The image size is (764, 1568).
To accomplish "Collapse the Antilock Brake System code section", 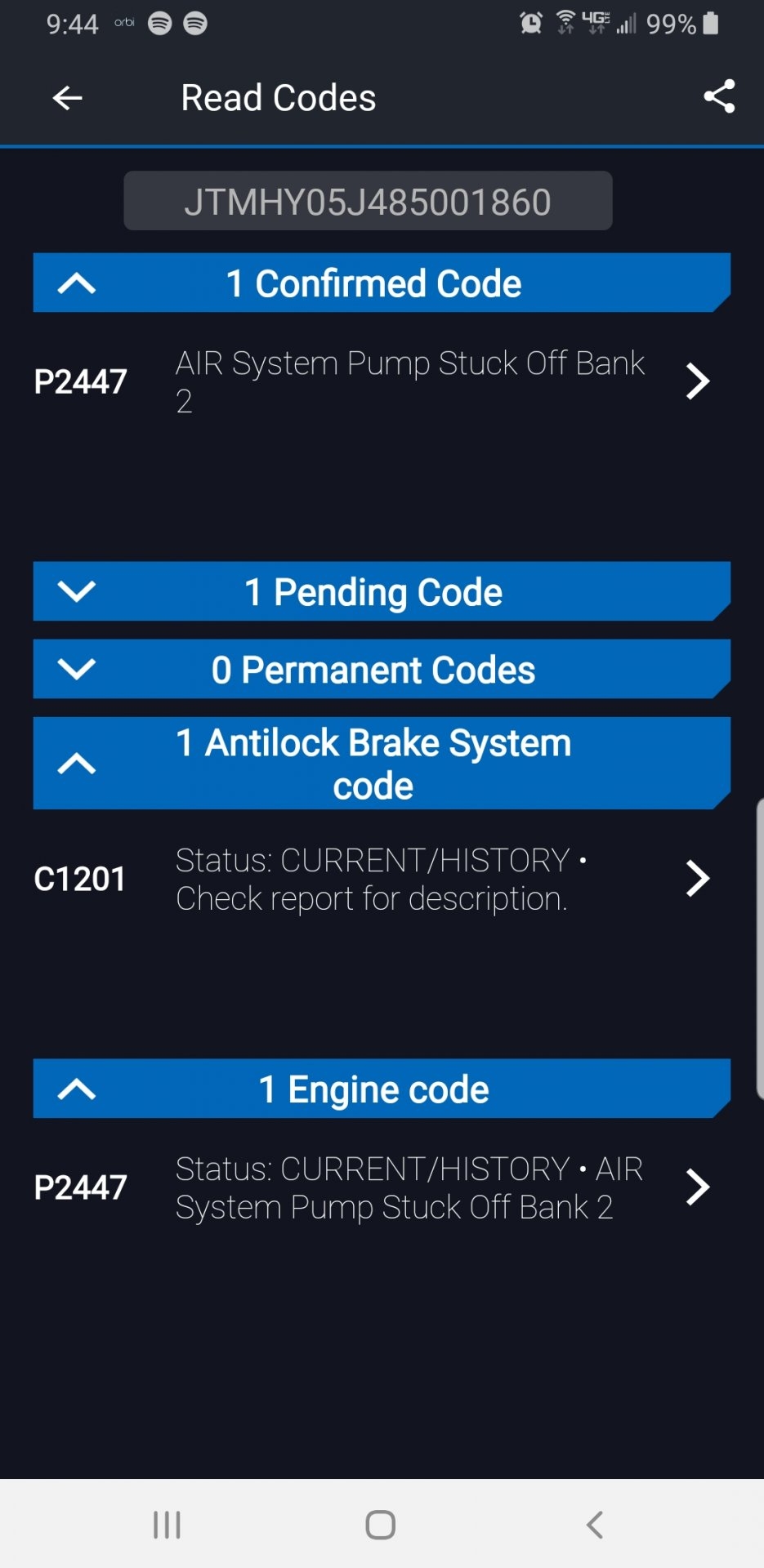I will pos(382,764).
